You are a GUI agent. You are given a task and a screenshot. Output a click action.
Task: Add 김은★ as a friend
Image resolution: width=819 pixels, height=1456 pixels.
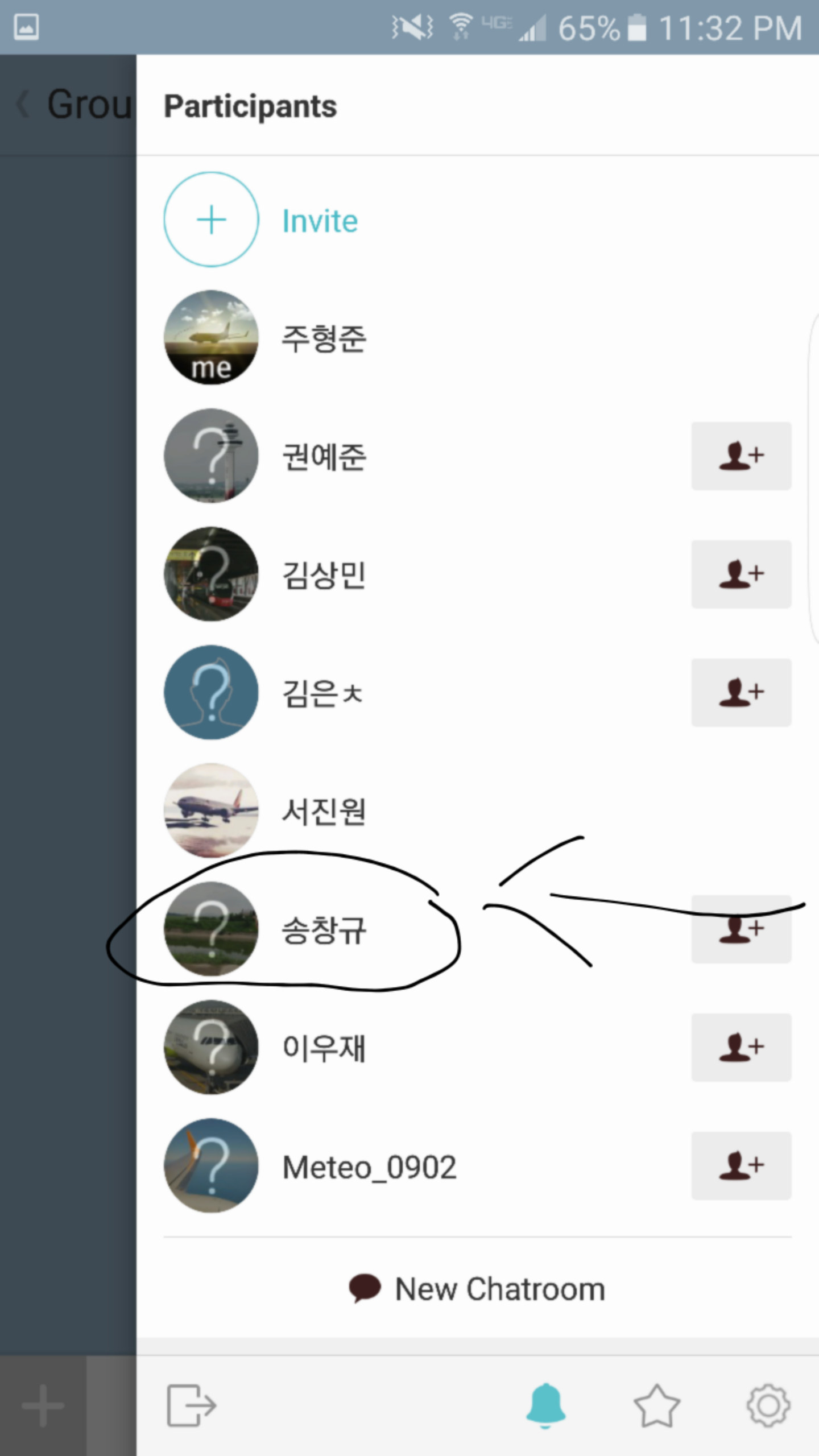click(741, 693)
